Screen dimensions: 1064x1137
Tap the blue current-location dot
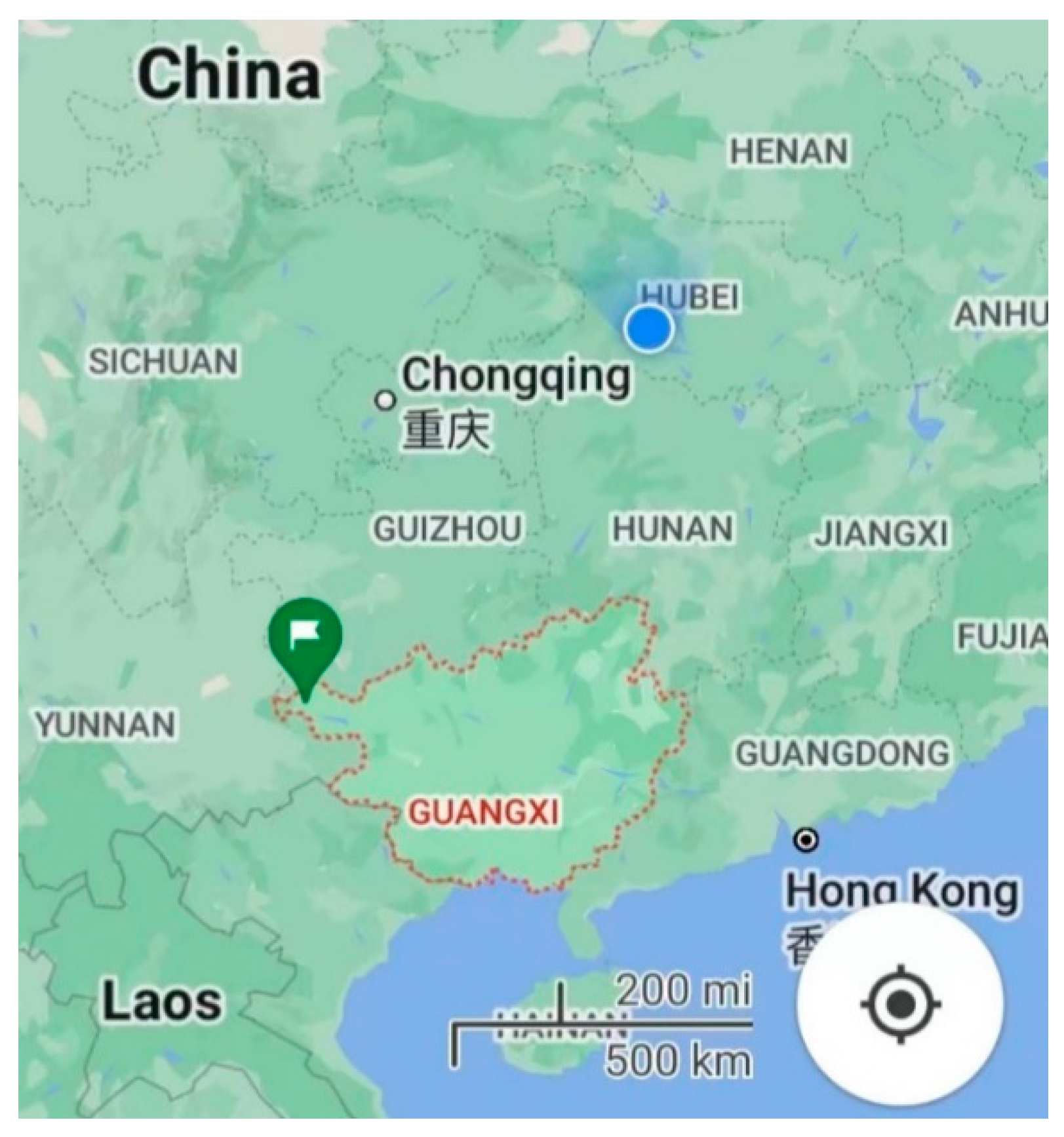pos(648,328)
